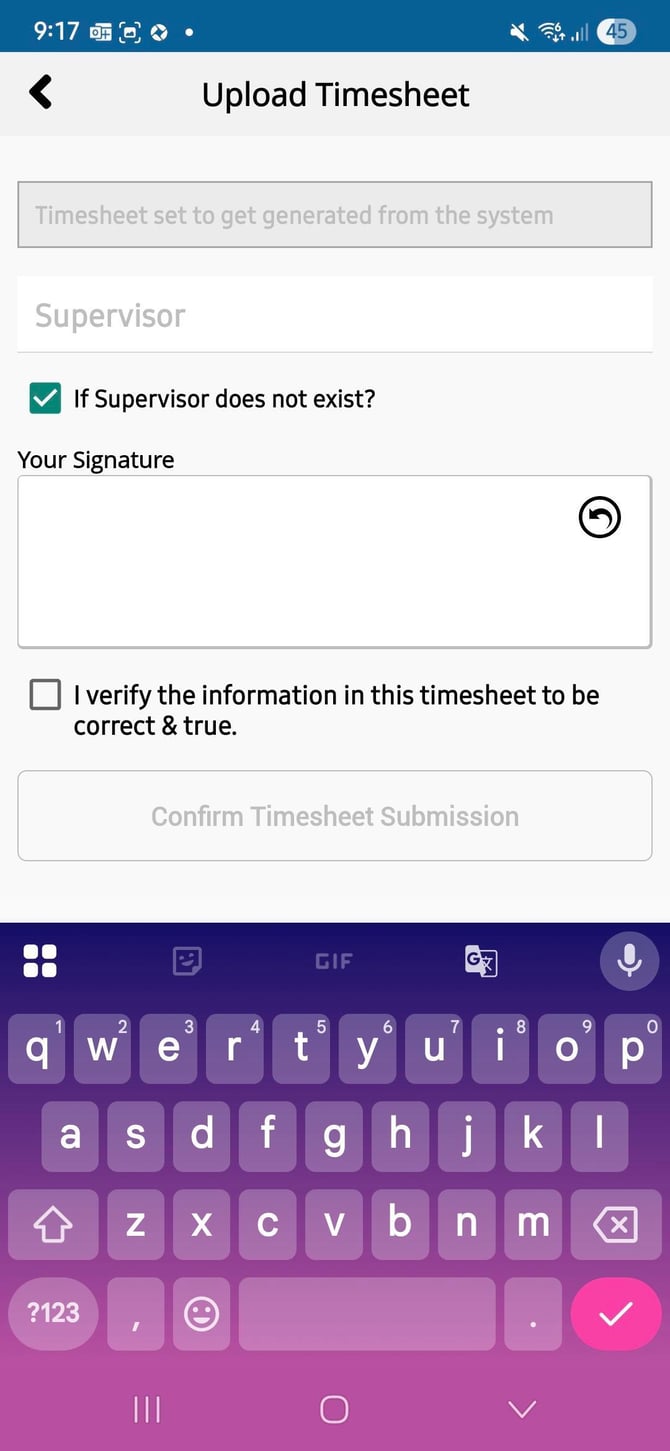Check 'I verify the information' box
The image size is (670, 1451).
(45, 695)
